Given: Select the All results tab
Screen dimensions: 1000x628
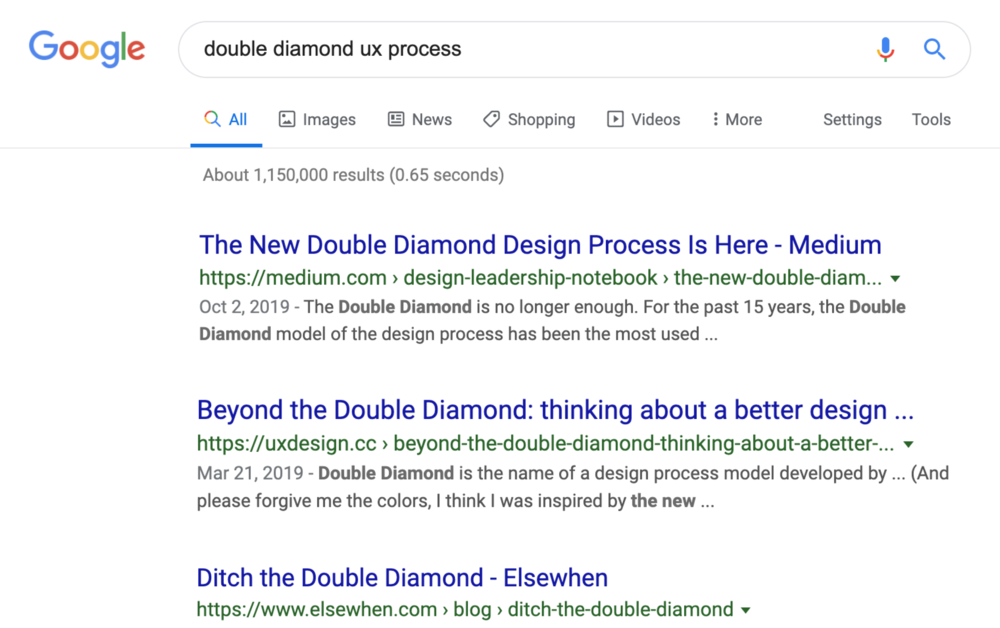Looking at the screenshot, I should pos(226,120).
